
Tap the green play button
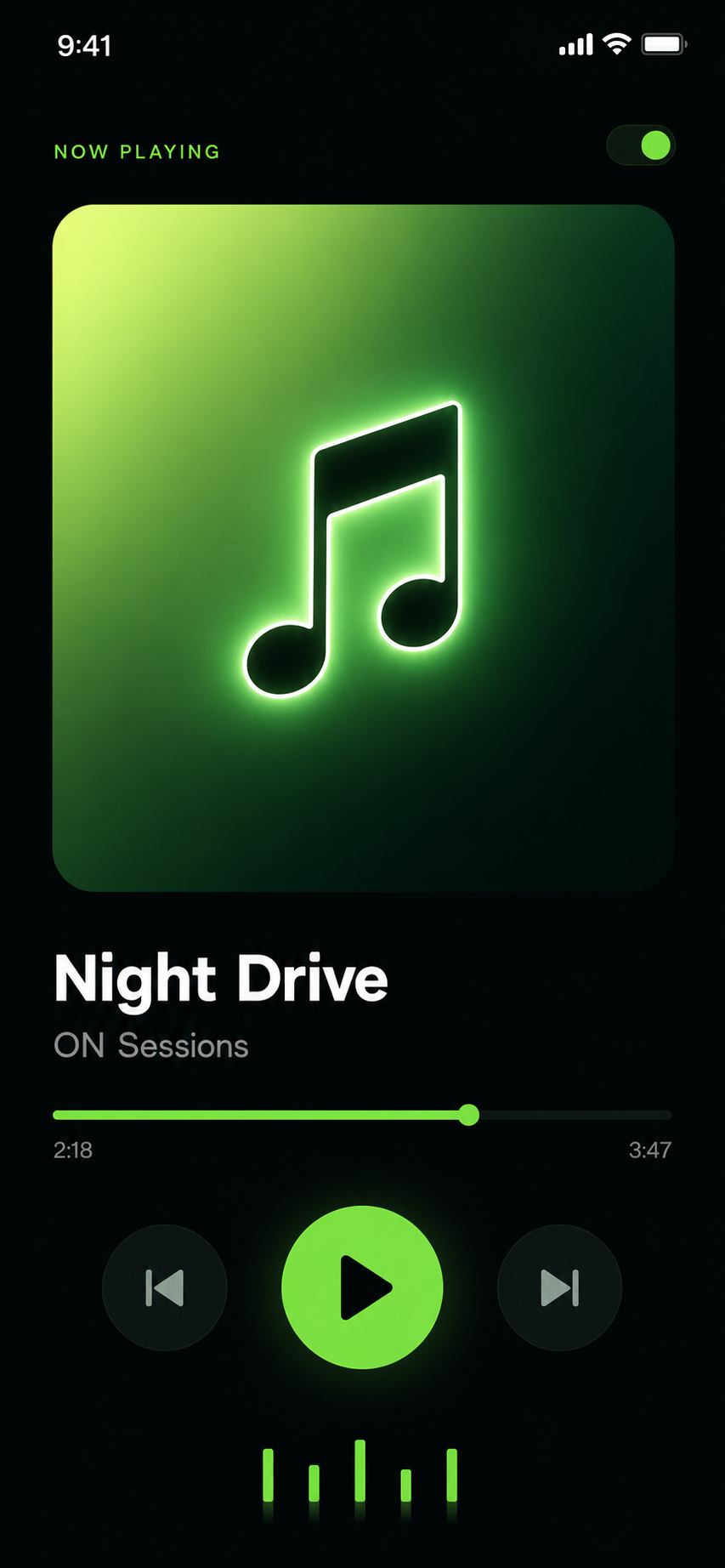(362, 1287)
